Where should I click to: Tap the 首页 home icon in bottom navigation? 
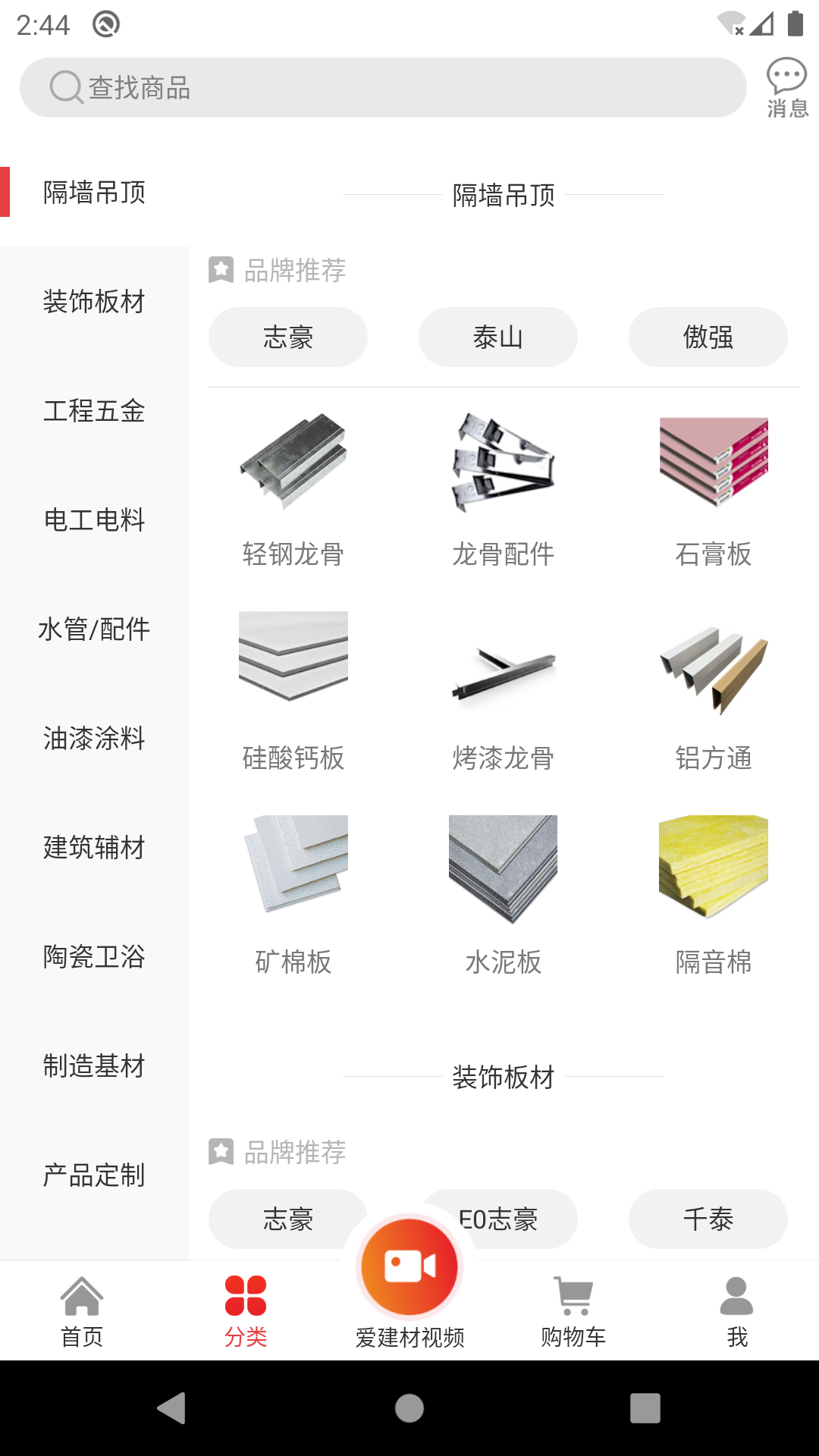click(x=82, y=1299)
